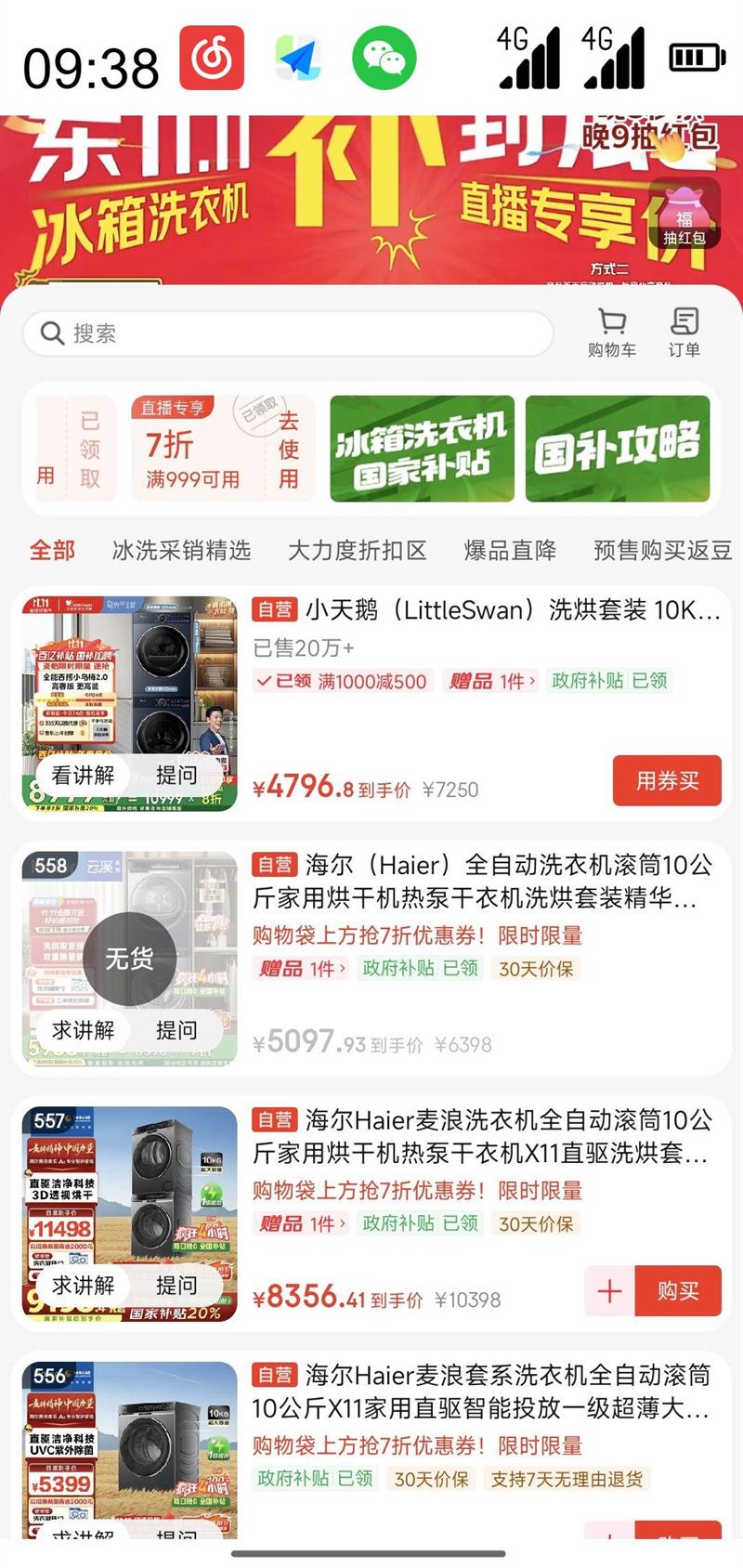Tap 购买 on the Haier X11 washer
This screenshot has height=1568, width=743.
(x=679, y=1291)
